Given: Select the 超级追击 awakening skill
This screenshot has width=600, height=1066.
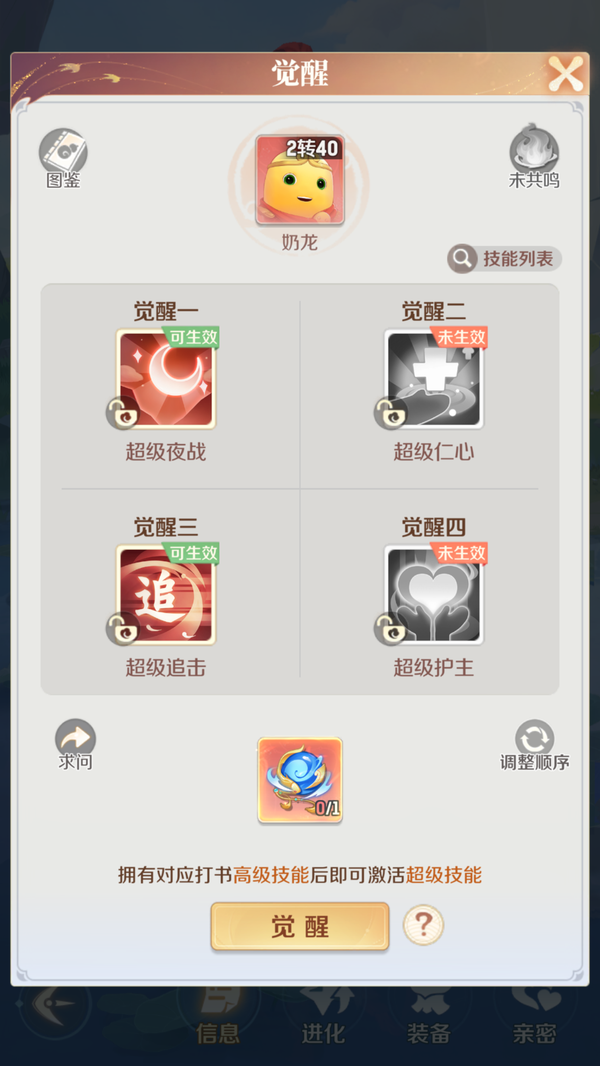Looking at the screenshot, I should coord(167,595).
